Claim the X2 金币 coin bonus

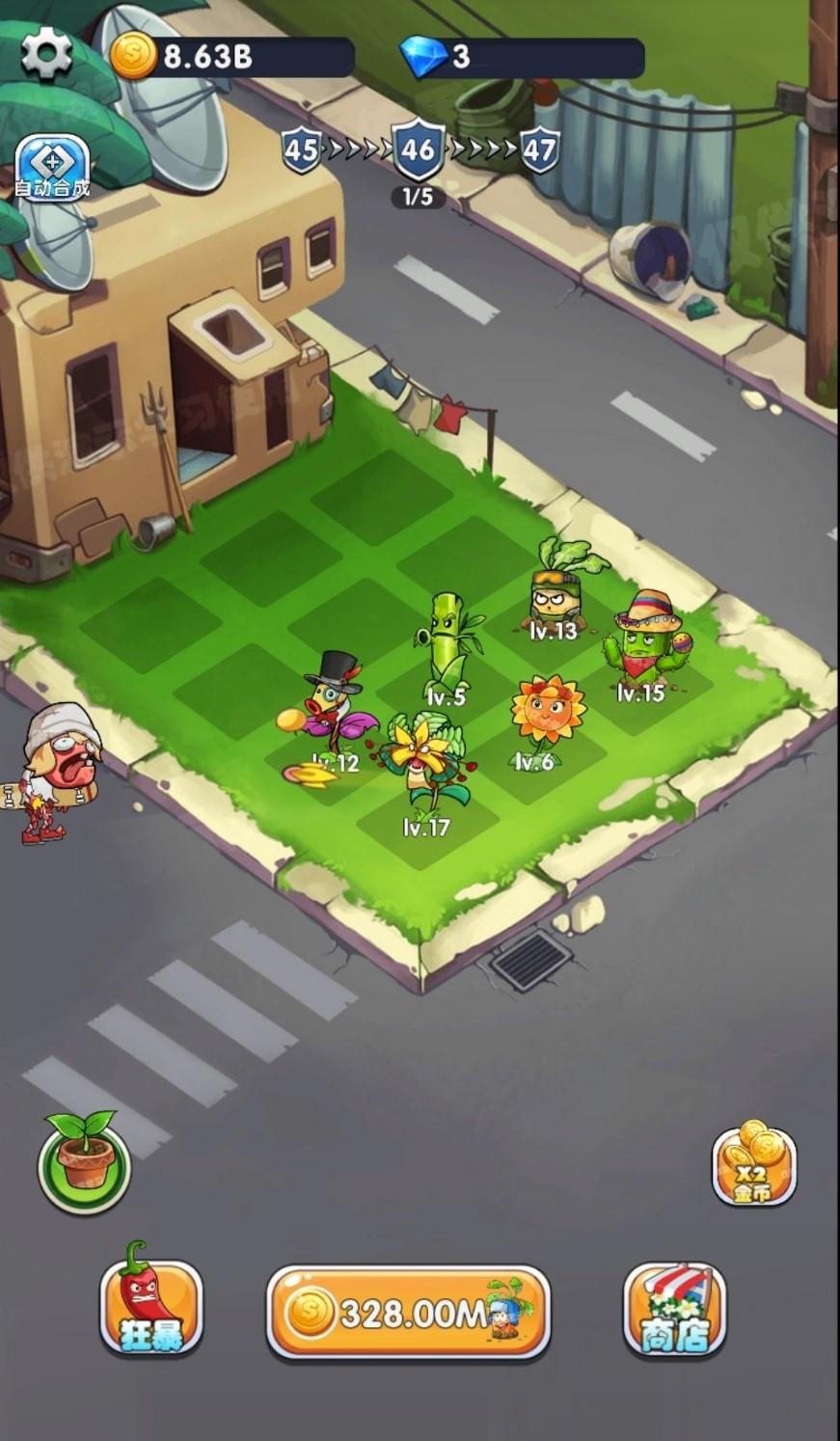click(x=754, y=1164)
